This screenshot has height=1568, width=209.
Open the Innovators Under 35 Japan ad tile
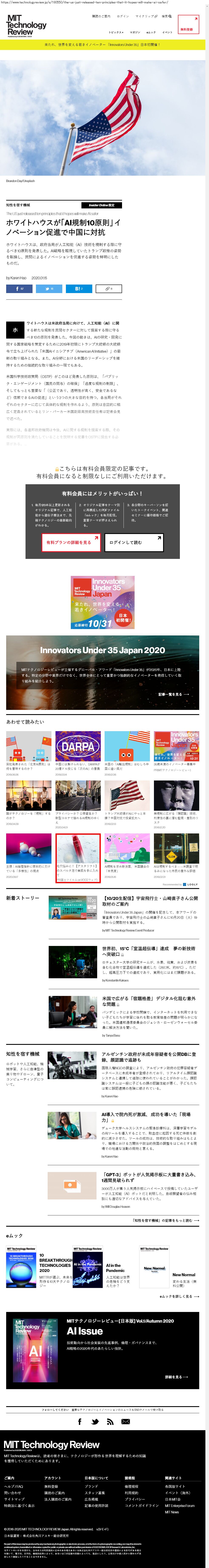pos(102,602)
